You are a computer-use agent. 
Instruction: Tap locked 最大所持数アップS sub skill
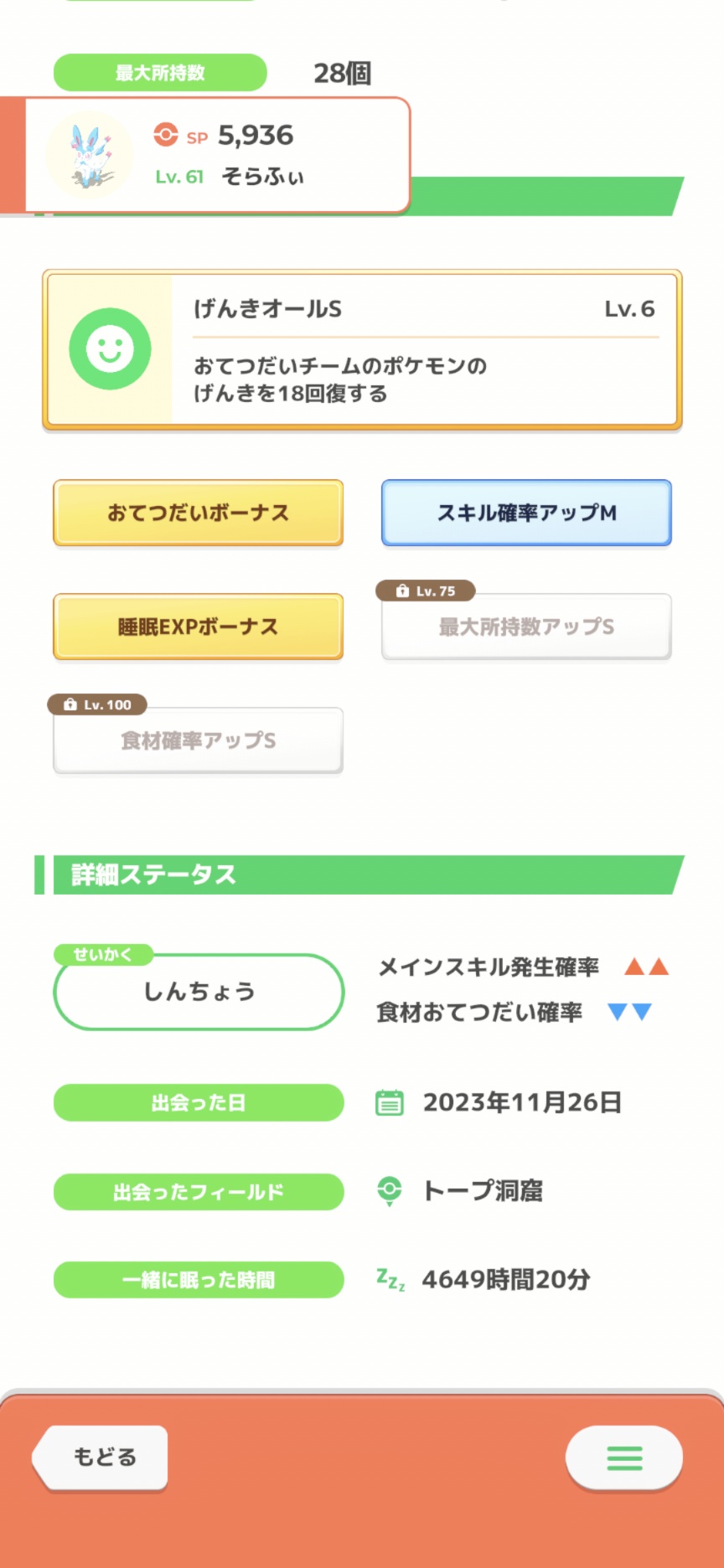click(526, 627)
